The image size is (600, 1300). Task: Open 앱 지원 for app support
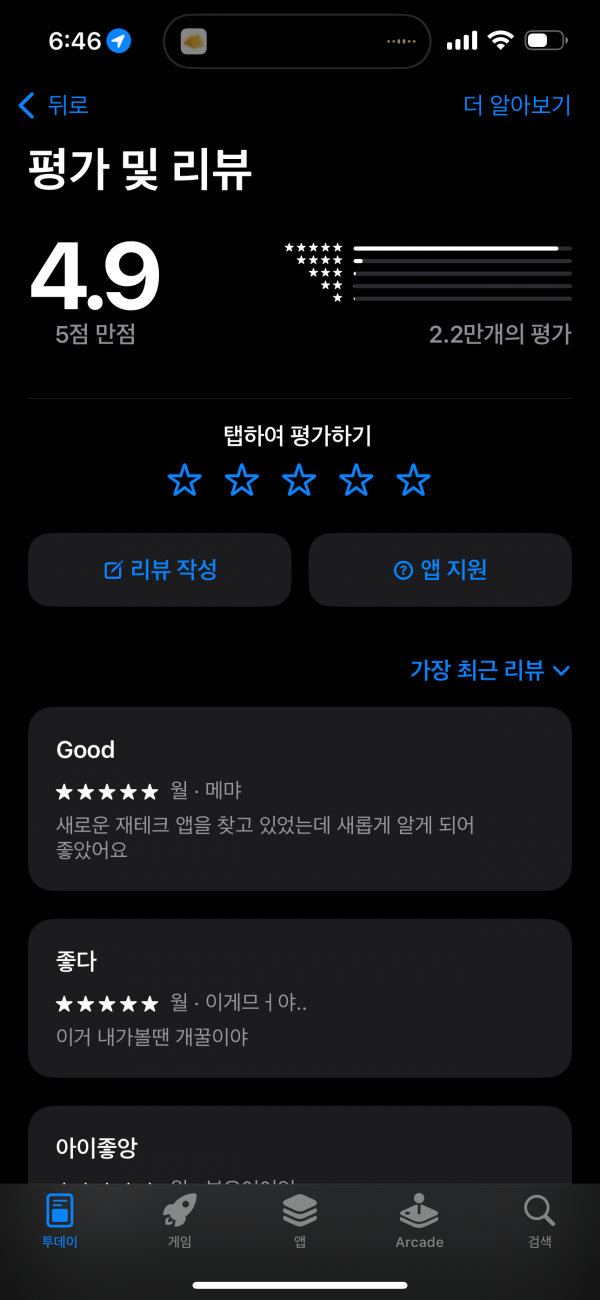tap(440, 570)
